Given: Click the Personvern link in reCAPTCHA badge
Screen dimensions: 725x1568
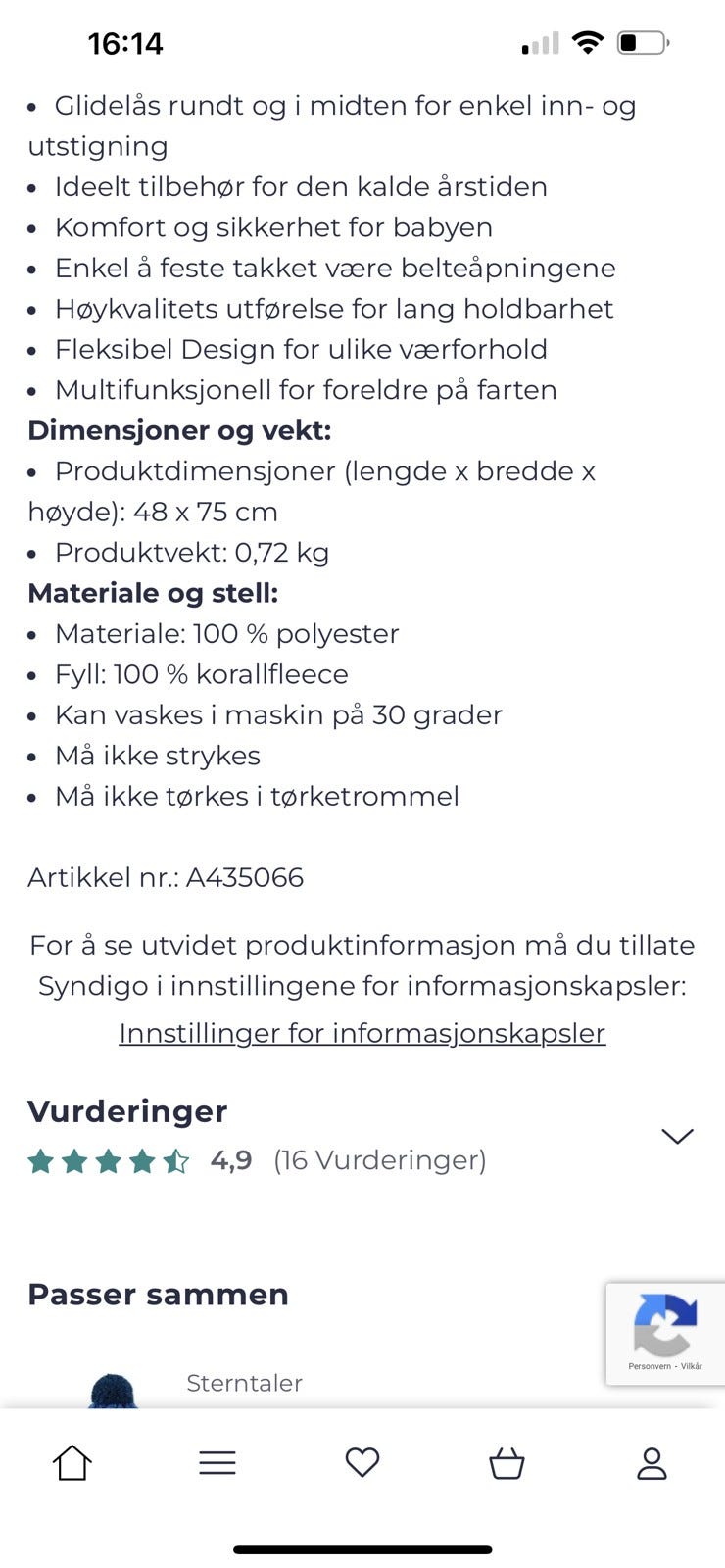Looking at the screenshot, I should pos(648,1365).
